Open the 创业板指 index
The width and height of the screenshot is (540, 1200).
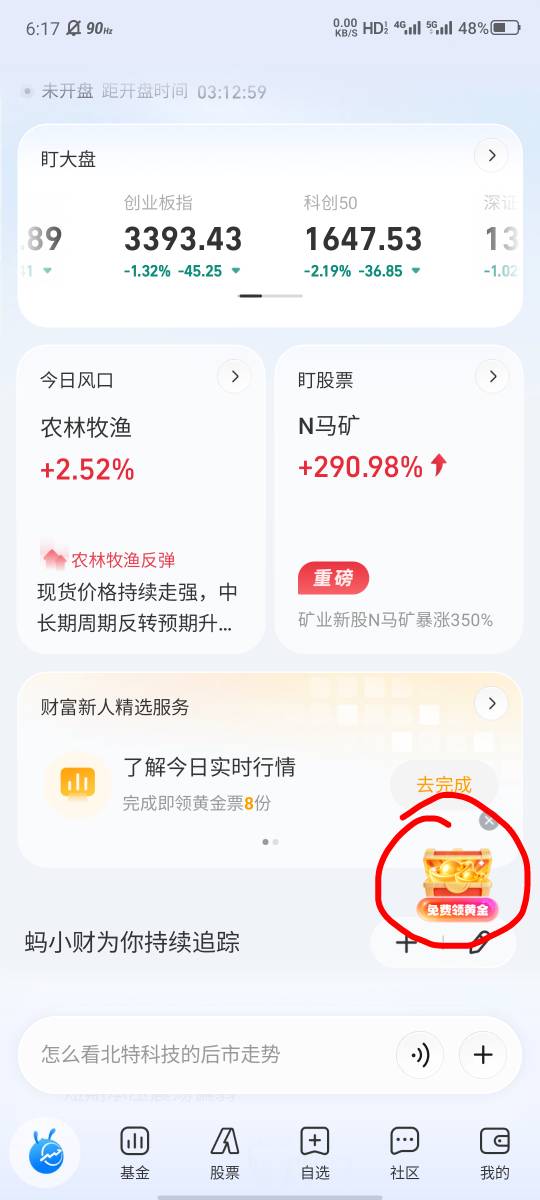click(183, 238)
